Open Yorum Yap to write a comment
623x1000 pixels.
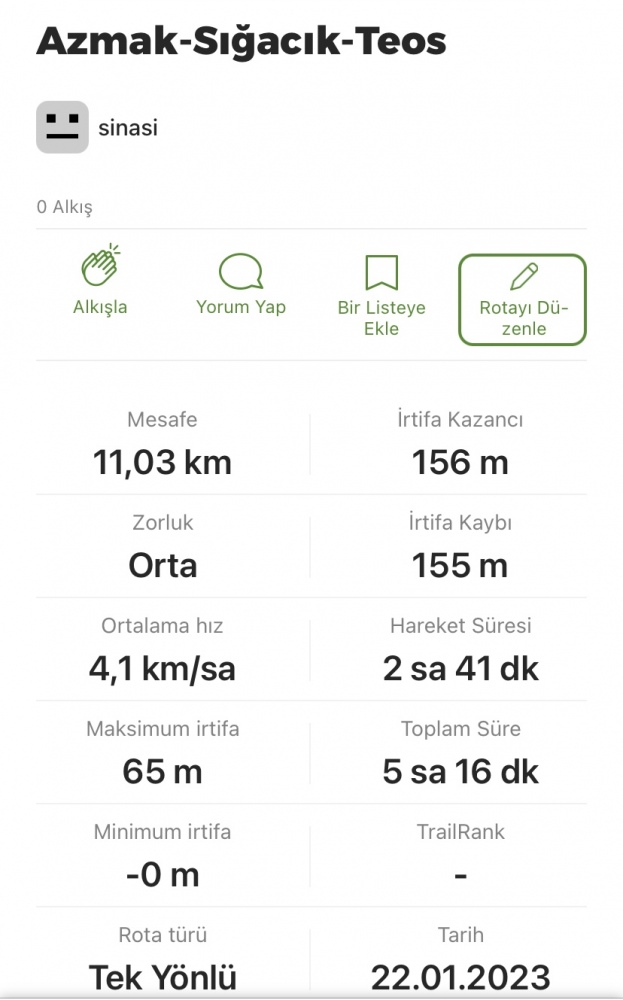click(240, 284)
